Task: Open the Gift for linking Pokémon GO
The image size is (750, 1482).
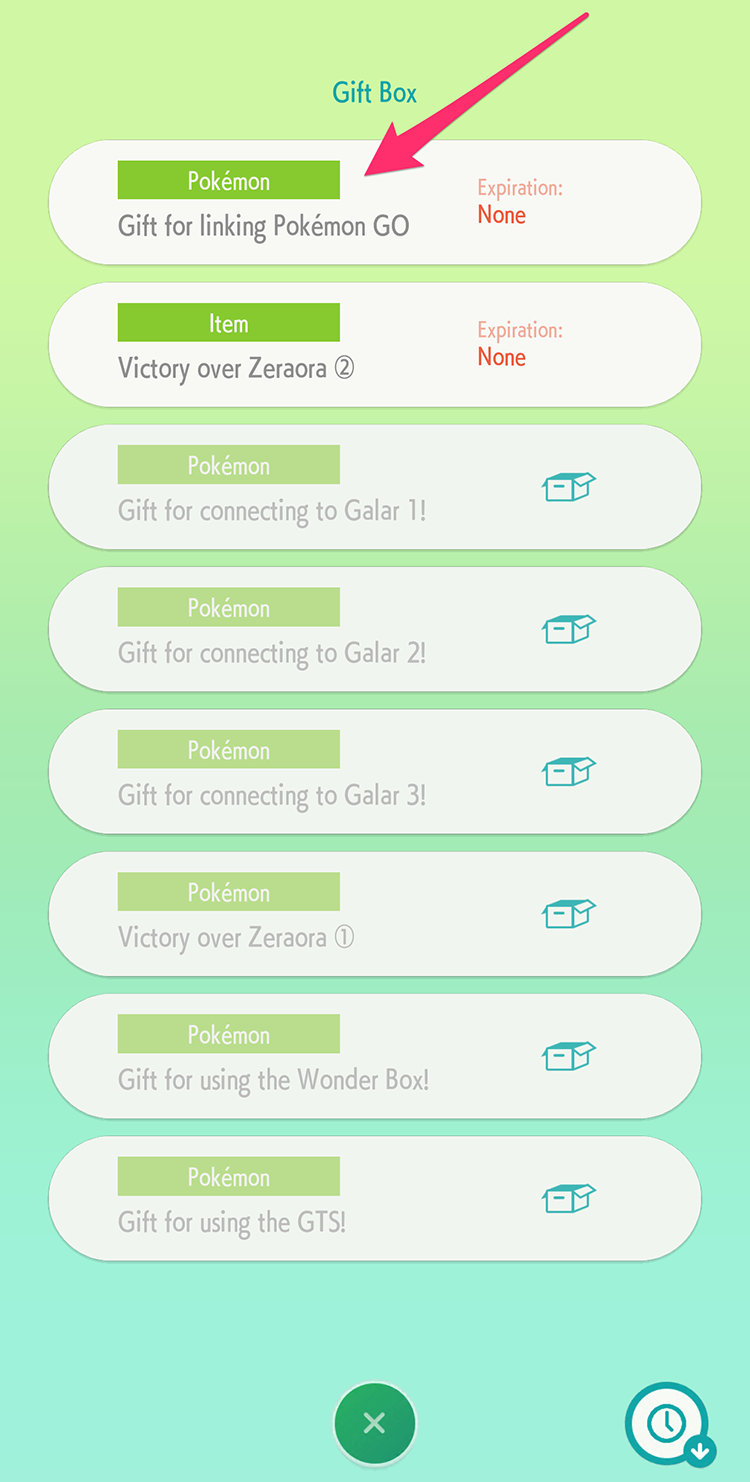Action: [x=375, y=203]
